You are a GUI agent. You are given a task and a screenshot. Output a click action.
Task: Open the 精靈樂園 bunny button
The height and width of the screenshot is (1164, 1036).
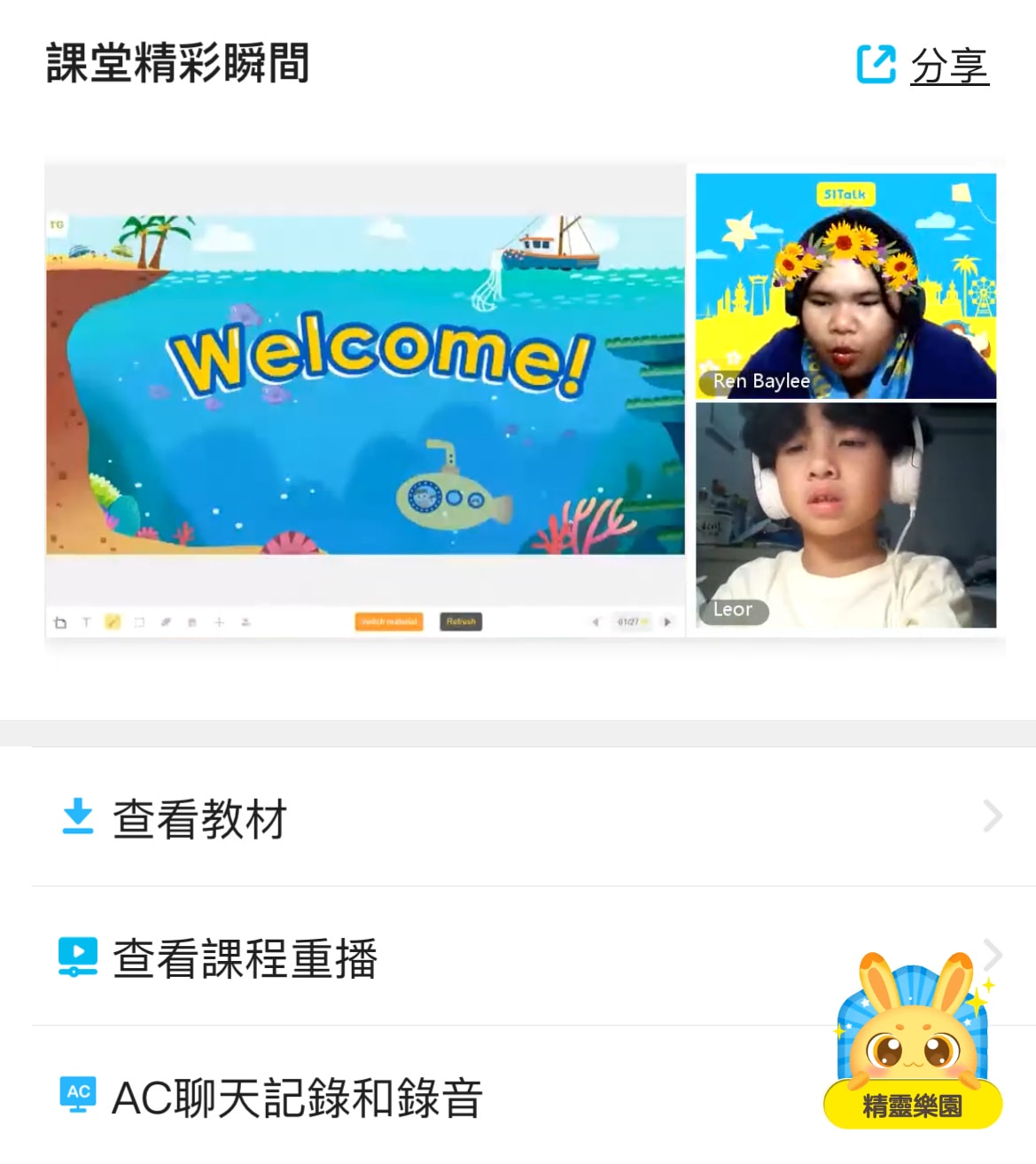click(912, 1043)
